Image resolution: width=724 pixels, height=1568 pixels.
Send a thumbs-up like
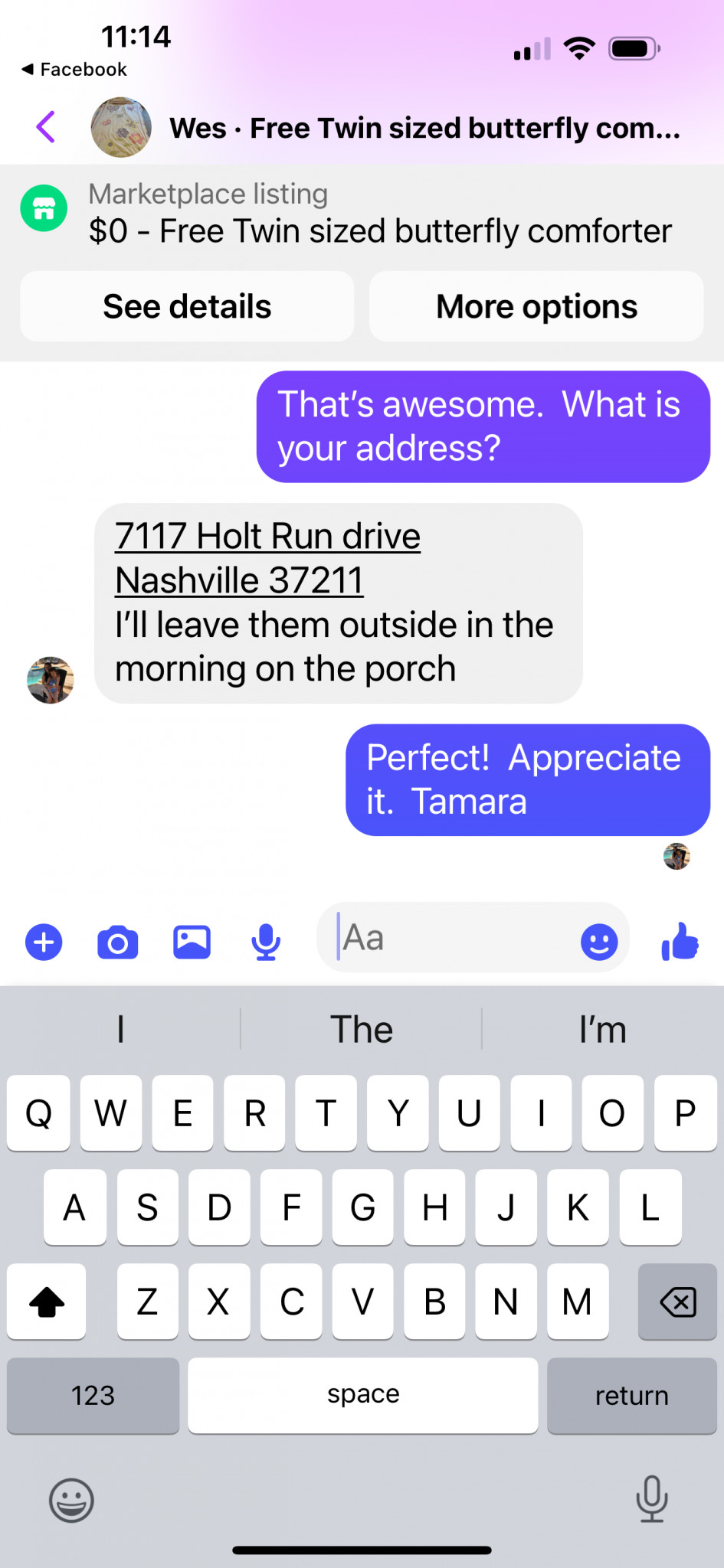[x=680, y=942]
